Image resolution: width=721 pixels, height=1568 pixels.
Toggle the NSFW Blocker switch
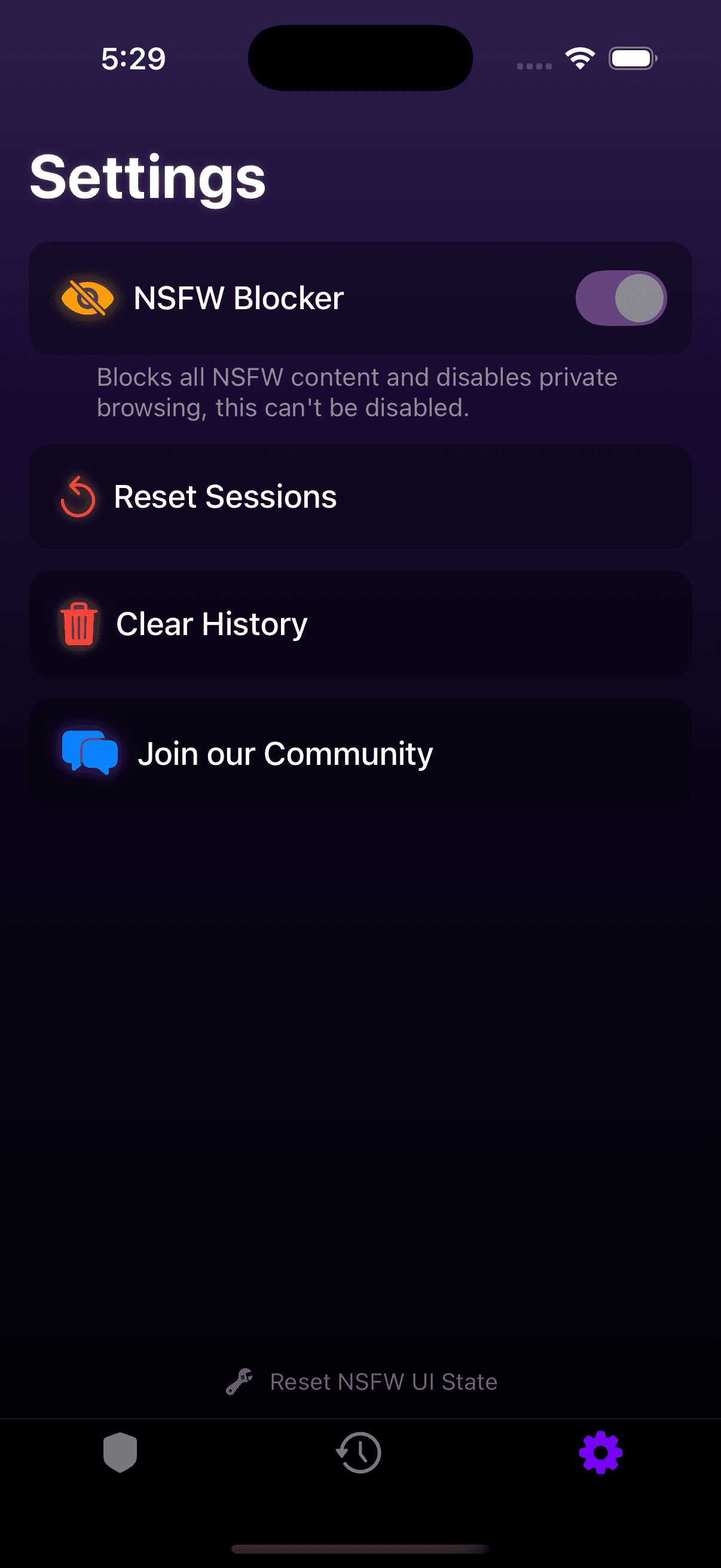tap(621, 298)
